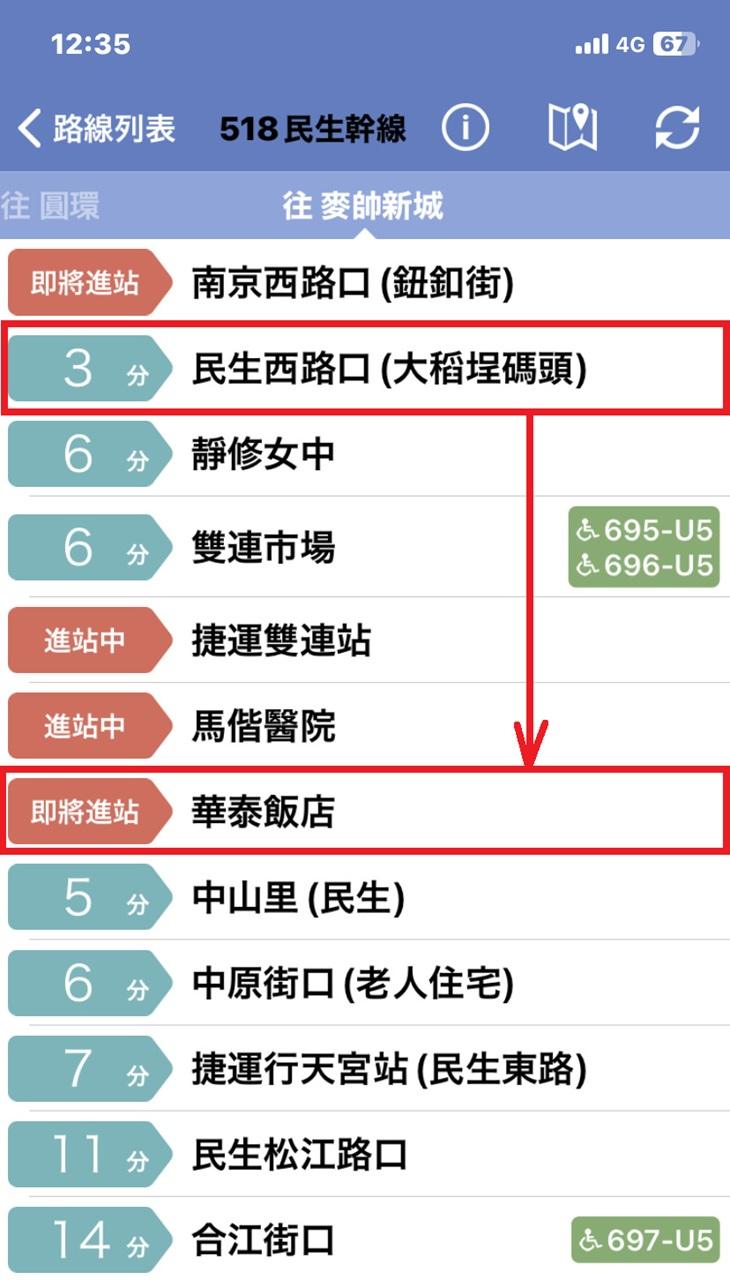
Task: Open the 合江街口 stop row
Action: tap(365, 1239)
